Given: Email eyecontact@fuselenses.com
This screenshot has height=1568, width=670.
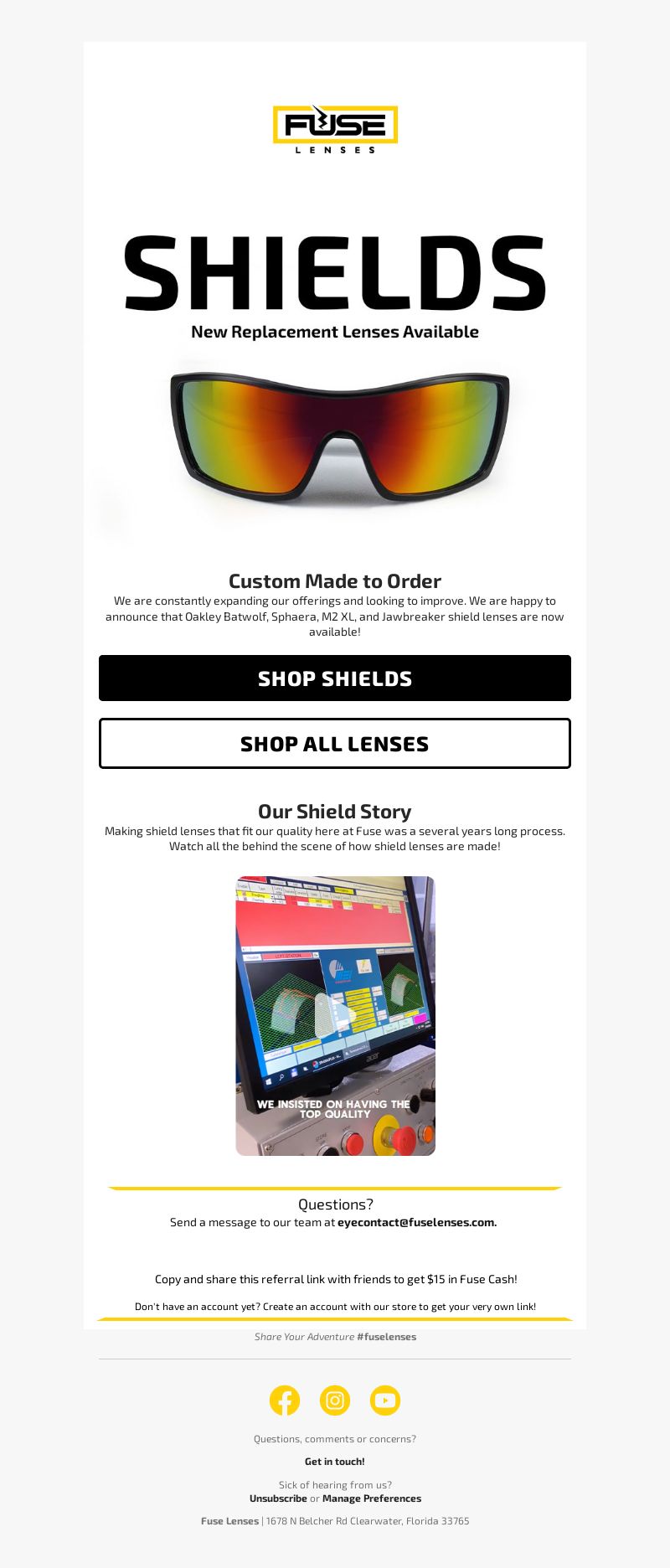Looking at the screenshot, I should click(416, 1222).
